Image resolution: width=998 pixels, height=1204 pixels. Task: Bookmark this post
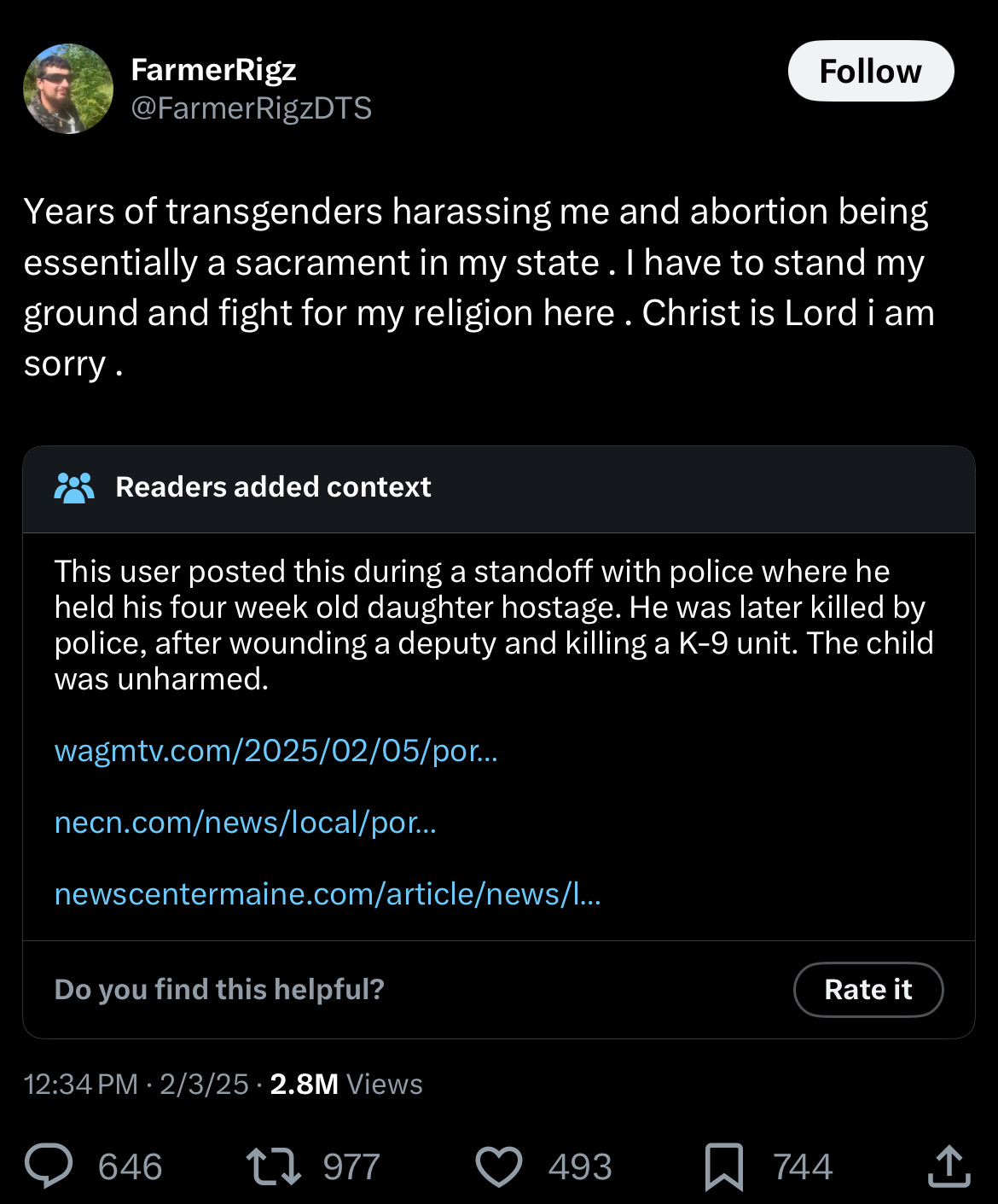click(x=724, y=1166)
